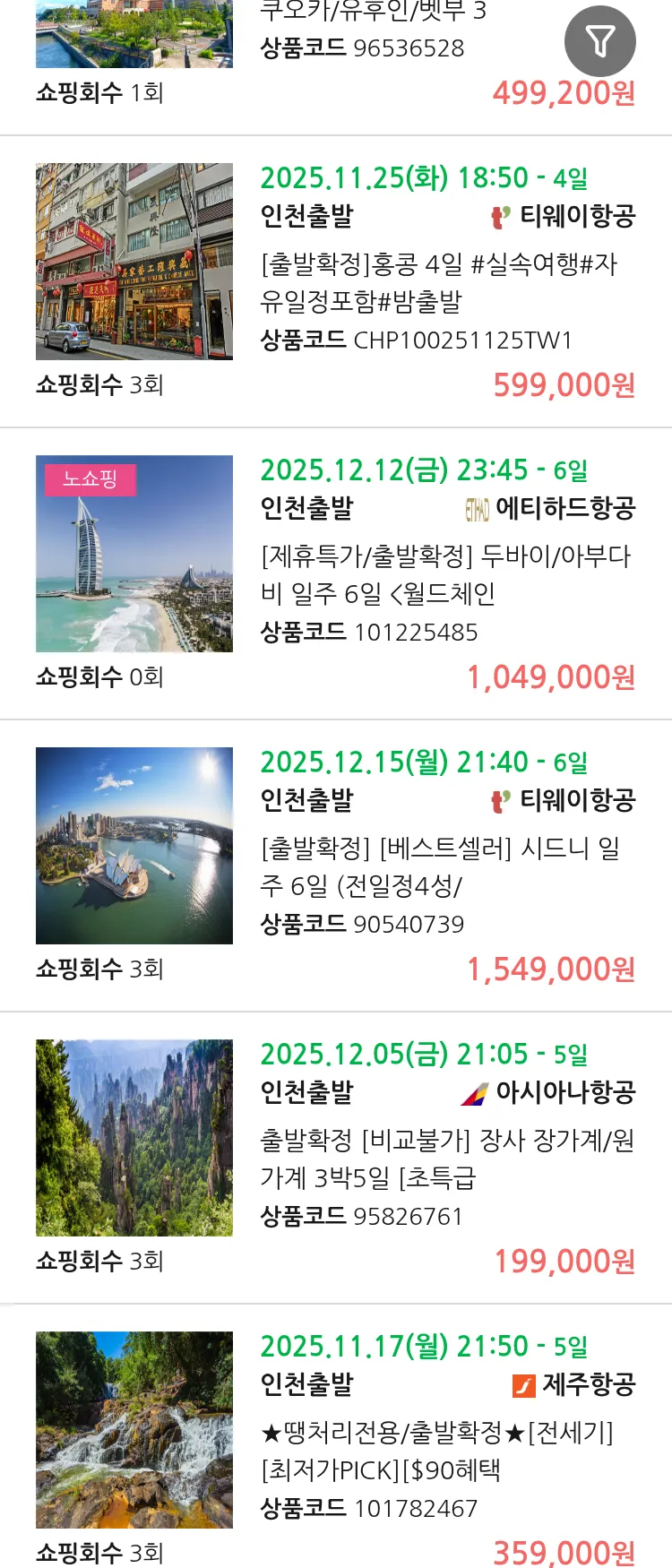Open the Zhangjiajie 5-day Asiana package
This screenshot has height=1568, width=672.
(x=445, y=1159)
